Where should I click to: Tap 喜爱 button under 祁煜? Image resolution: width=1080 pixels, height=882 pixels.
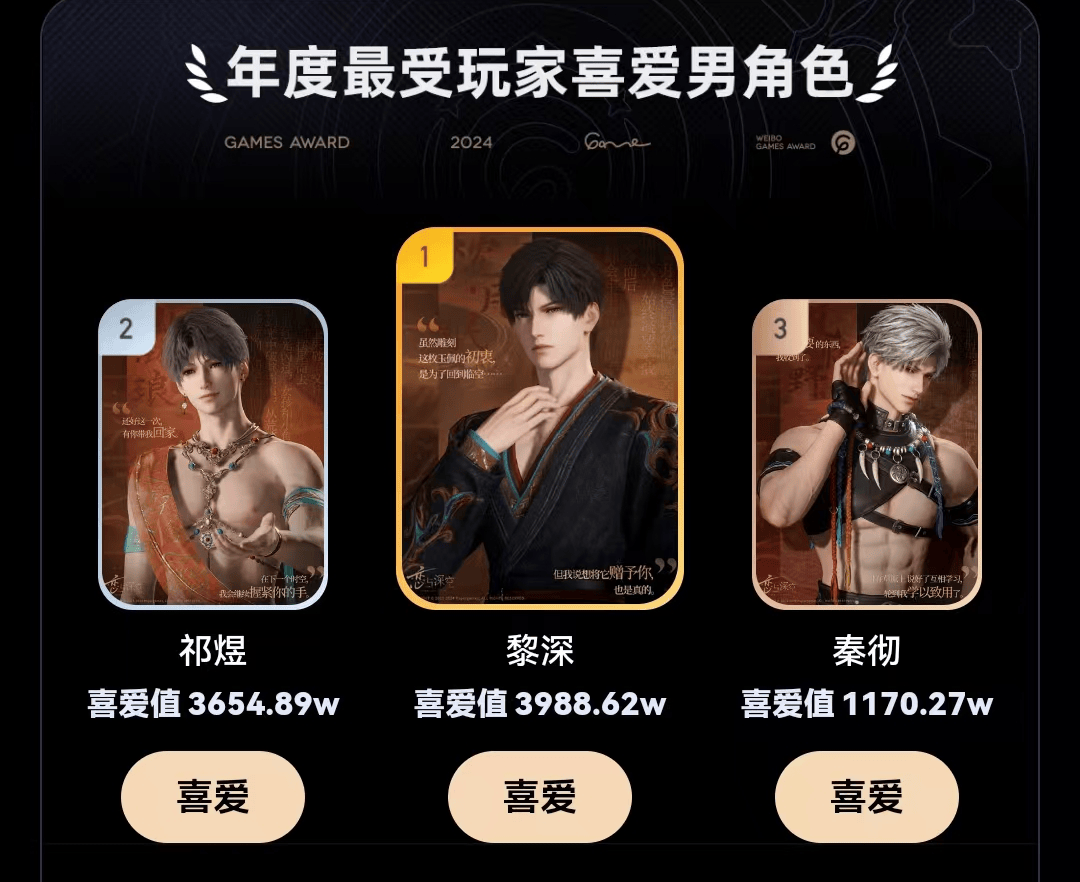click(x=212, y=797)
